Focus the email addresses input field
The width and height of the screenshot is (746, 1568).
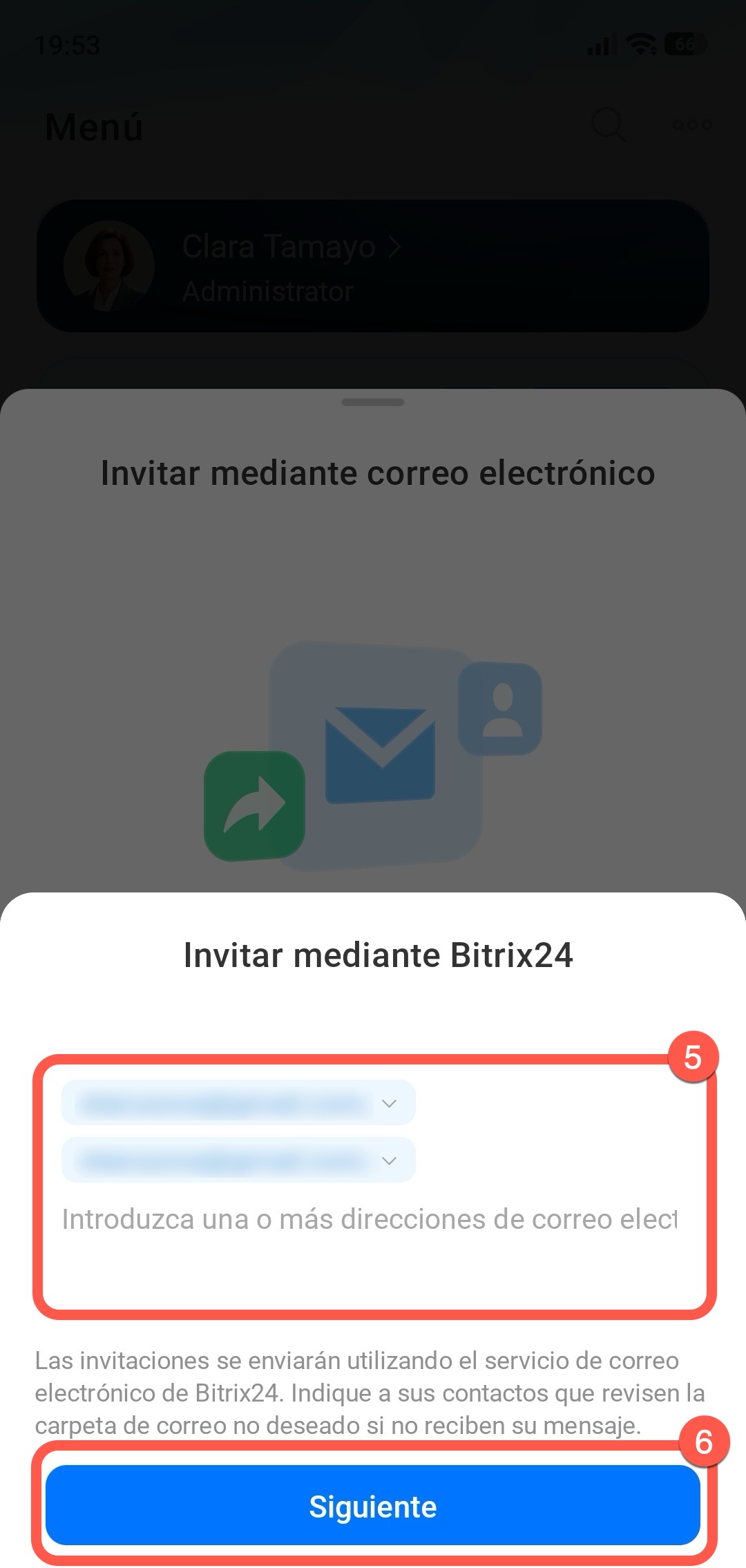[x=369, y=1220]
